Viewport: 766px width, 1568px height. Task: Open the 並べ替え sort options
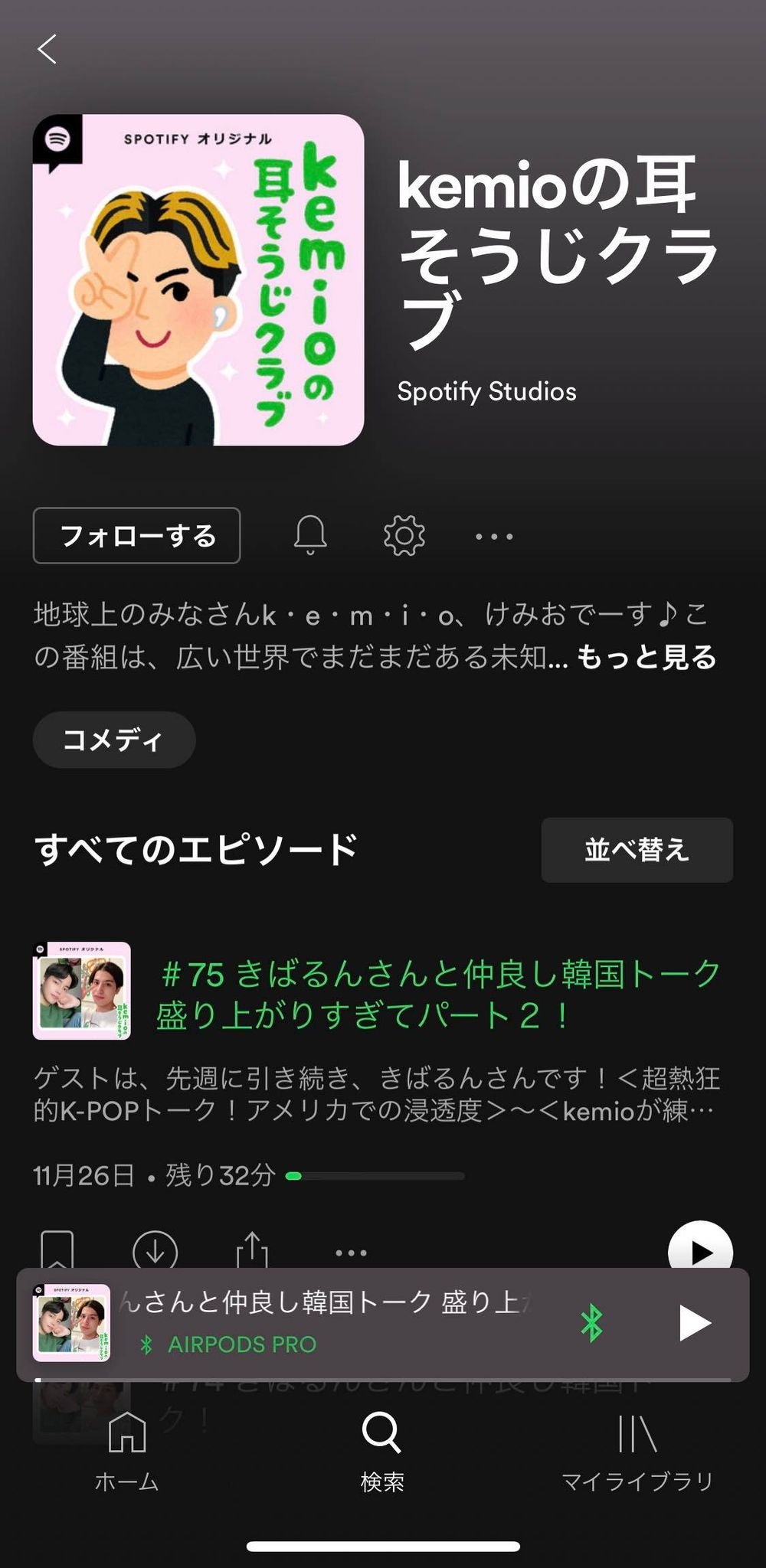coord(637,850)
